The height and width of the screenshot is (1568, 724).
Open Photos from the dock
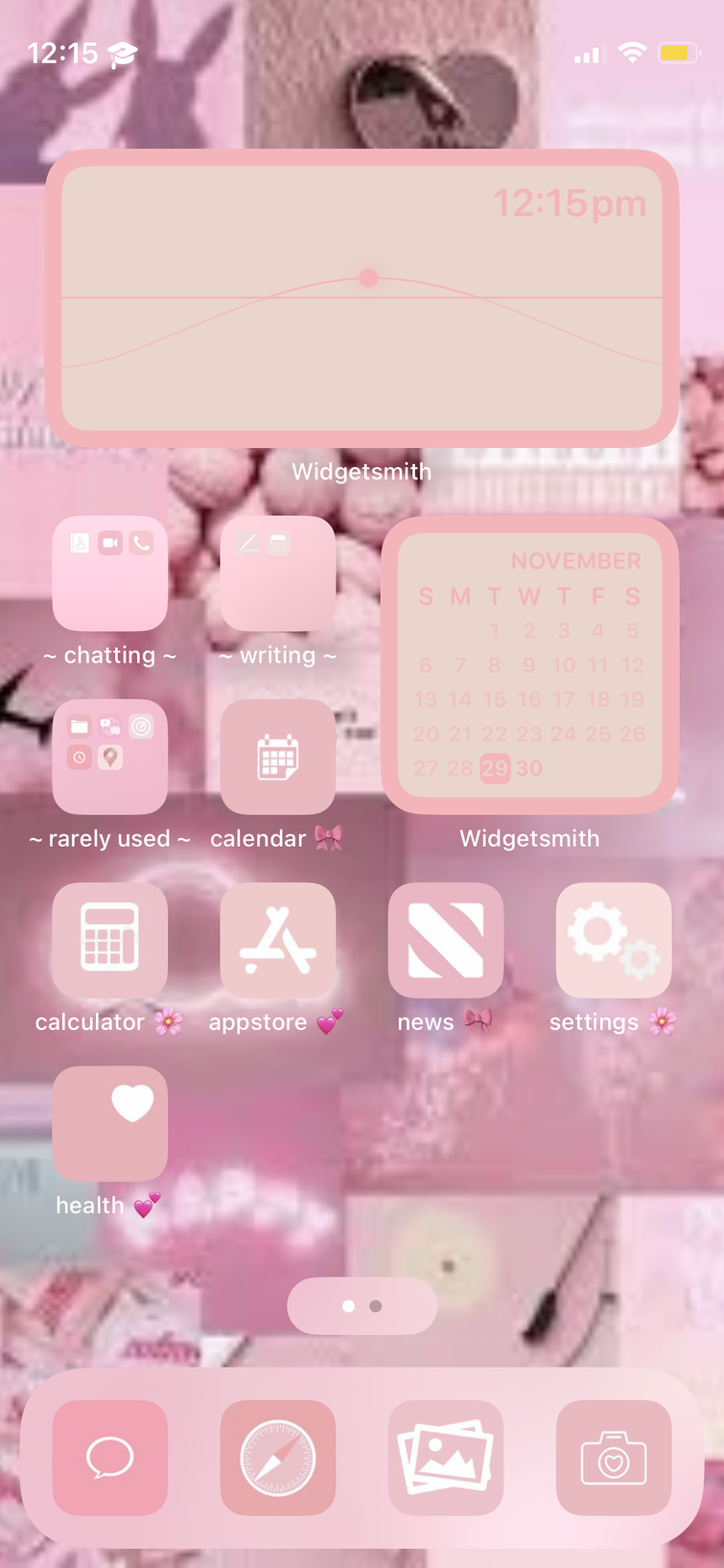point(446,1458)
